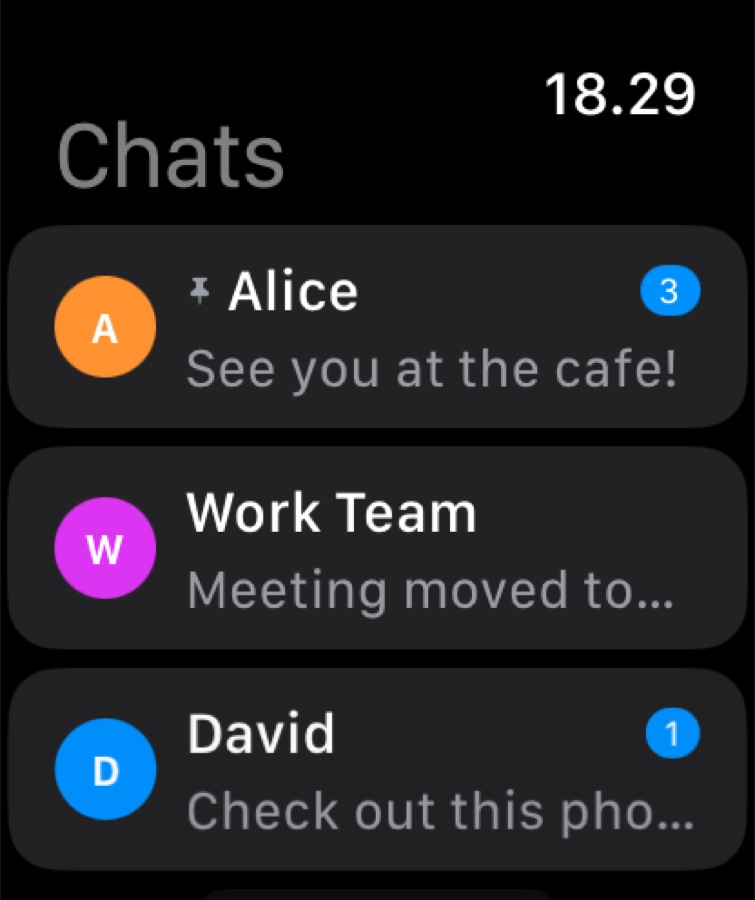Click the pin icon next to Alice
Image resolution: width=755 pixels, height=900 pixels.
coord(200,289)
